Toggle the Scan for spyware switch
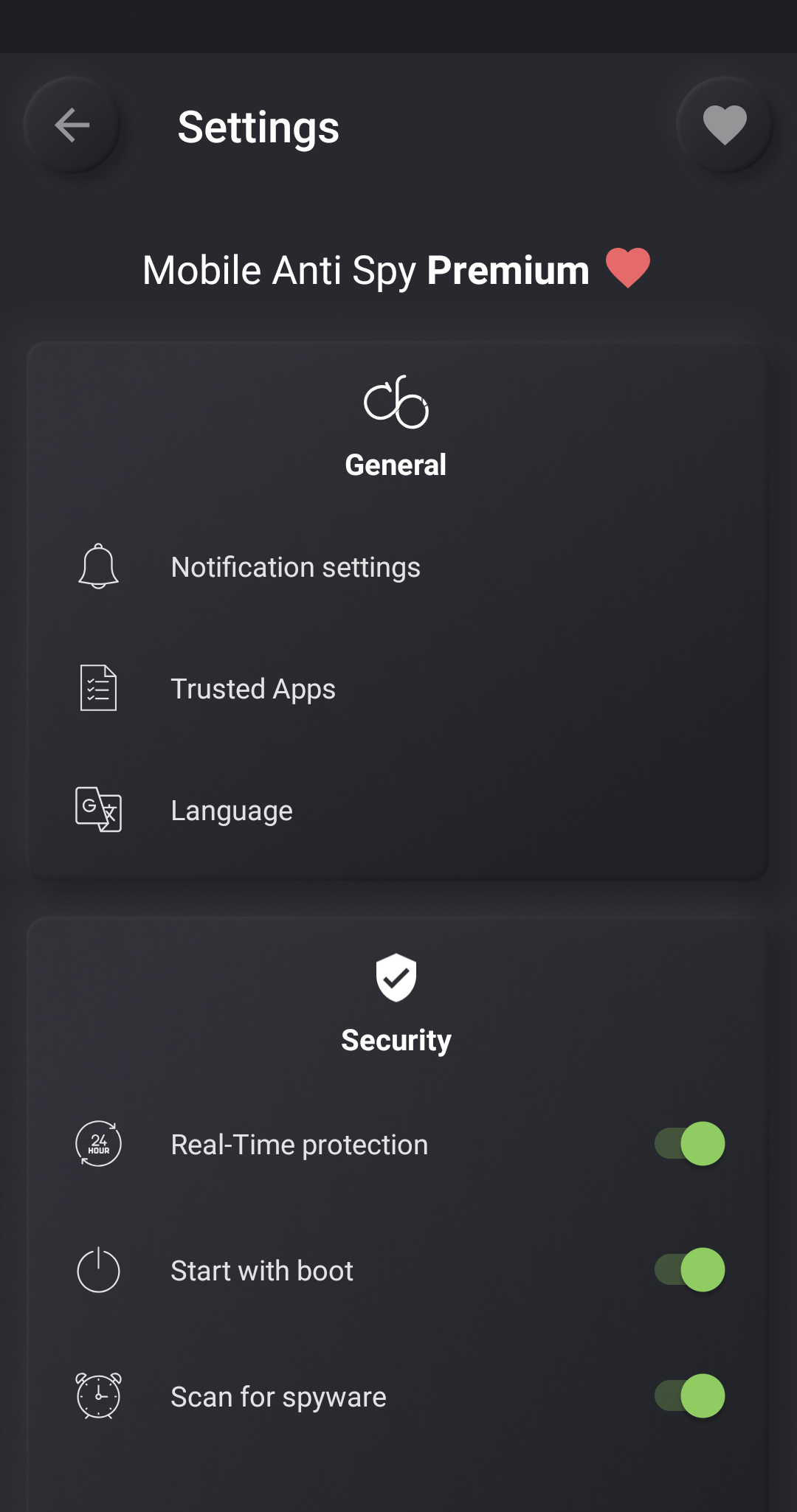The height and width of the screenshot is (1512, 797). (x=690, y=1396)
